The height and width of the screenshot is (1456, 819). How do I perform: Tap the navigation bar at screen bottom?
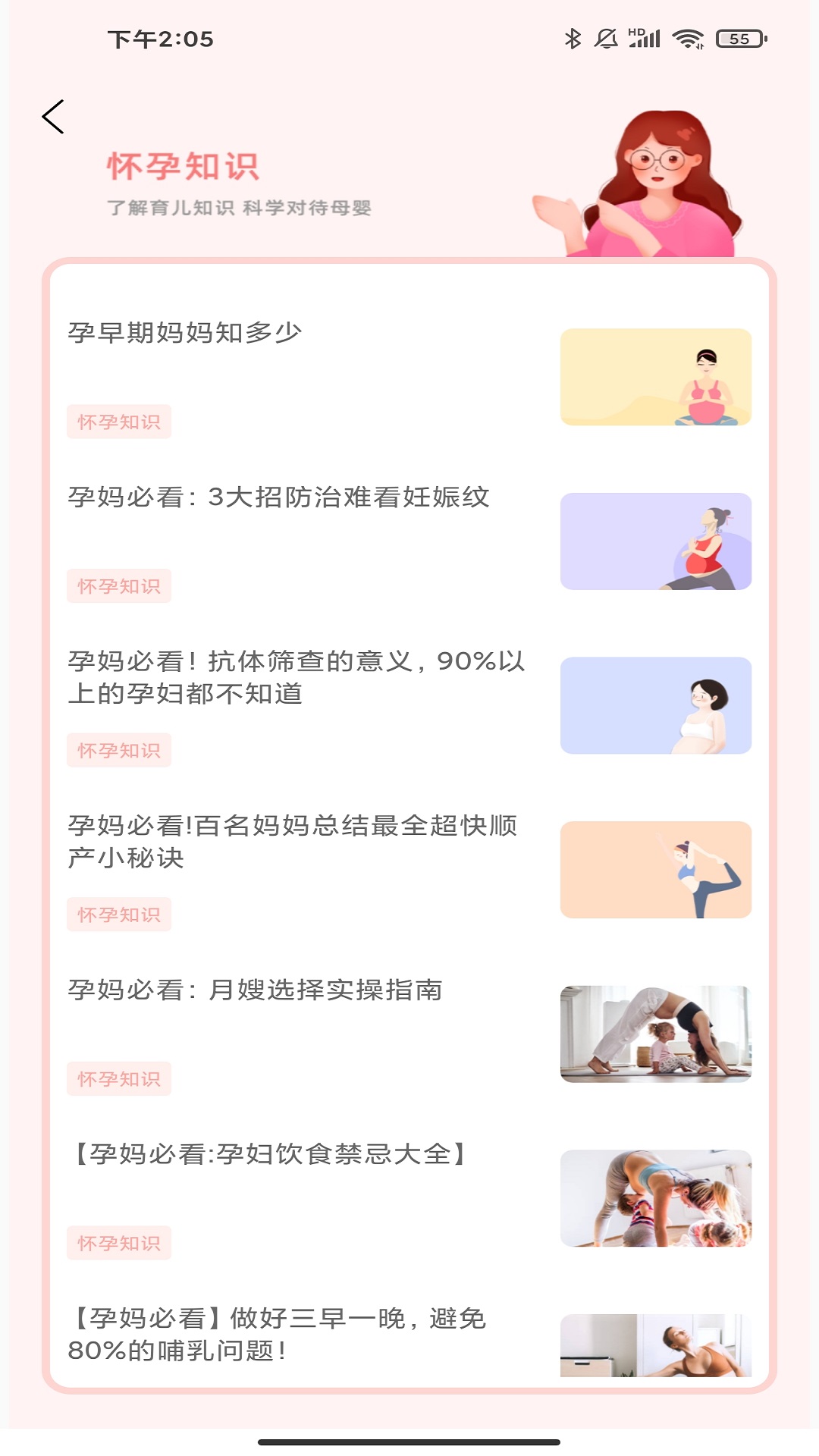pos(409,1442)
